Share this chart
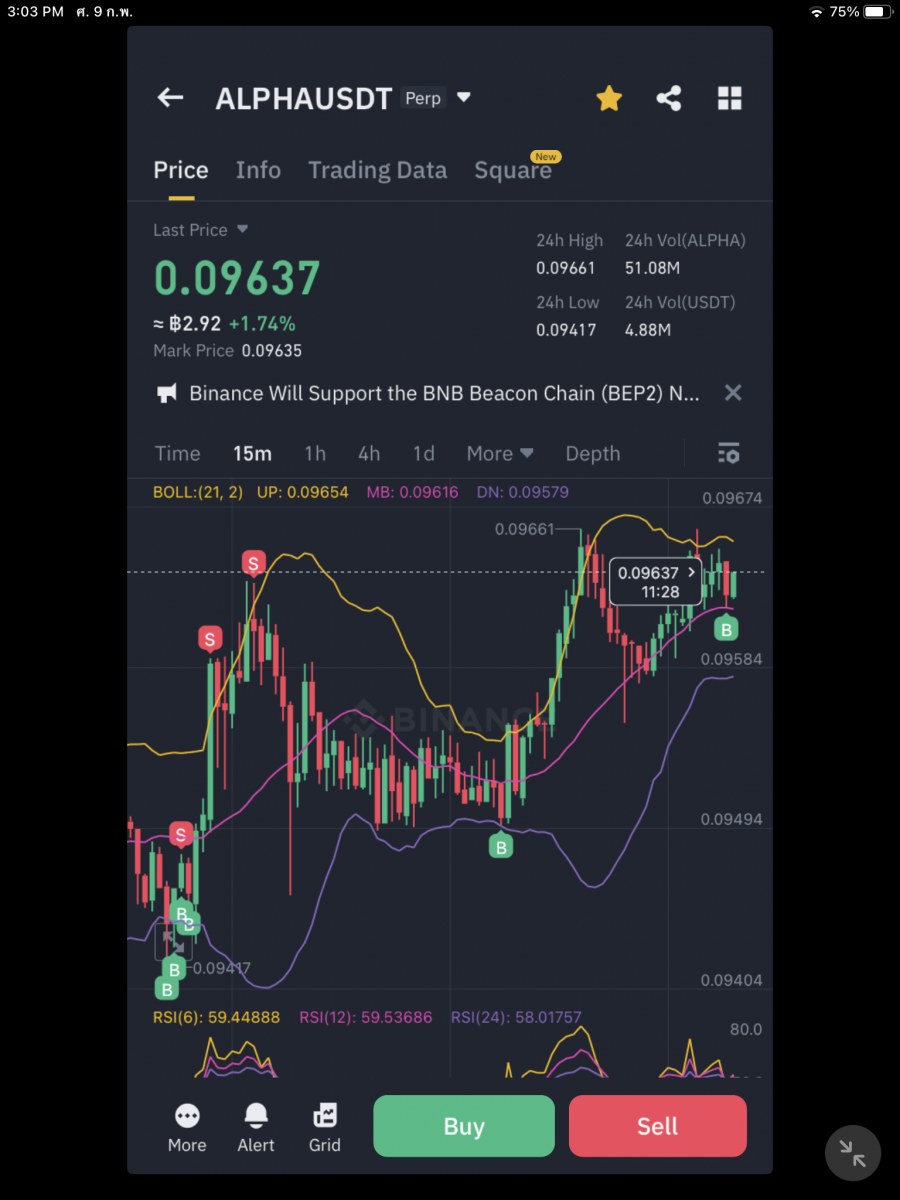The height and width of the screenshot is (1200, 900). point(669,98)
